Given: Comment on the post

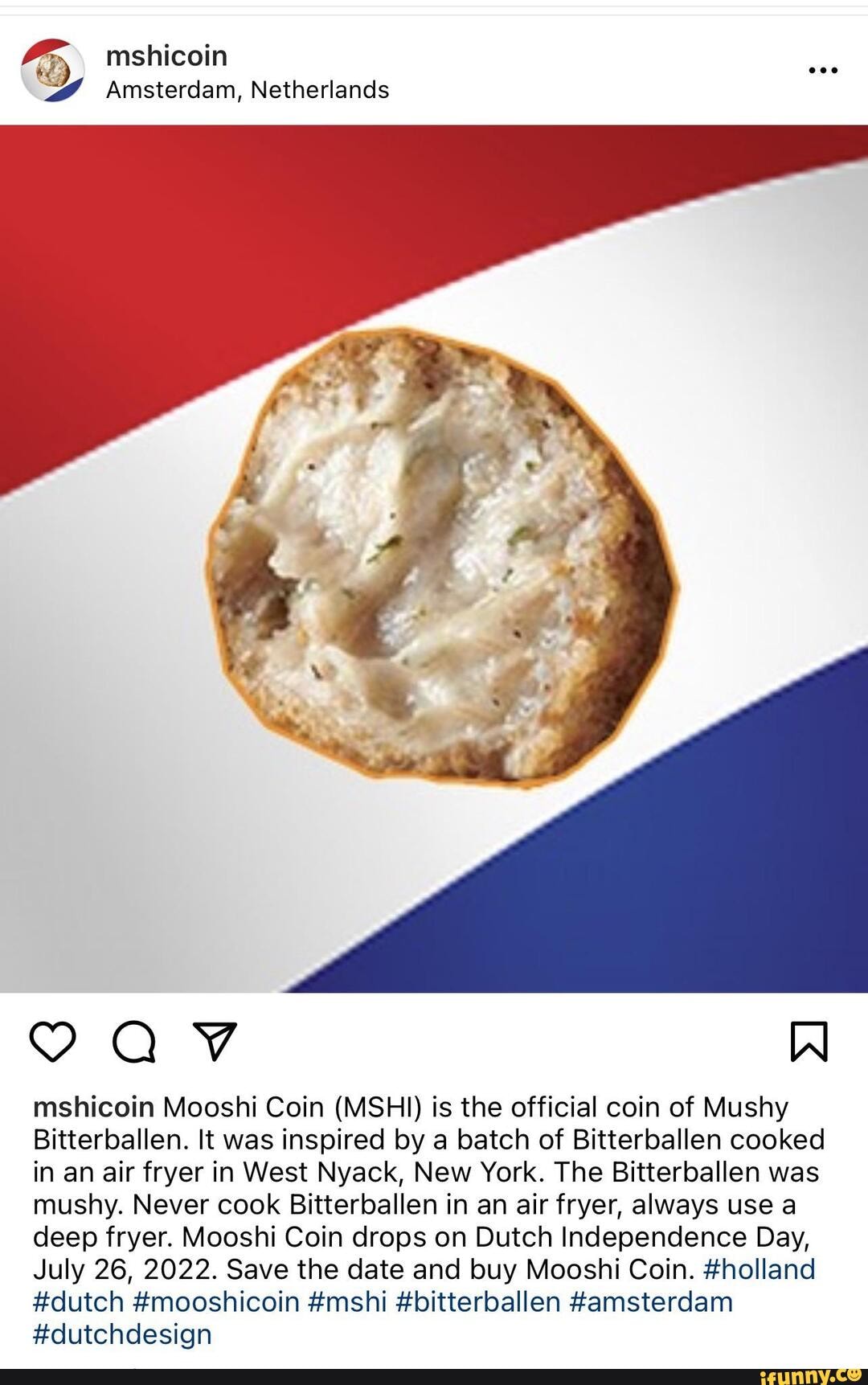Looking at the screenshot, I should tap(134, 1041).
